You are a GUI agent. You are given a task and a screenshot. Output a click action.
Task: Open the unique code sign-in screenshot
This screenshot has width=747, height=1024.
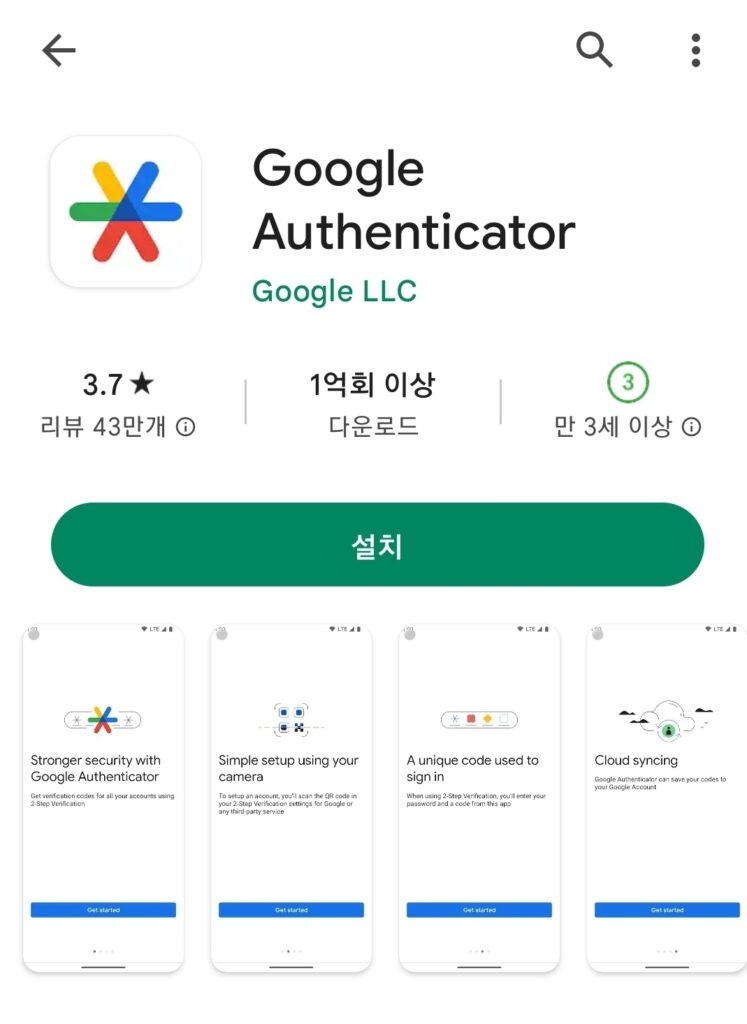tap(479, 795)
